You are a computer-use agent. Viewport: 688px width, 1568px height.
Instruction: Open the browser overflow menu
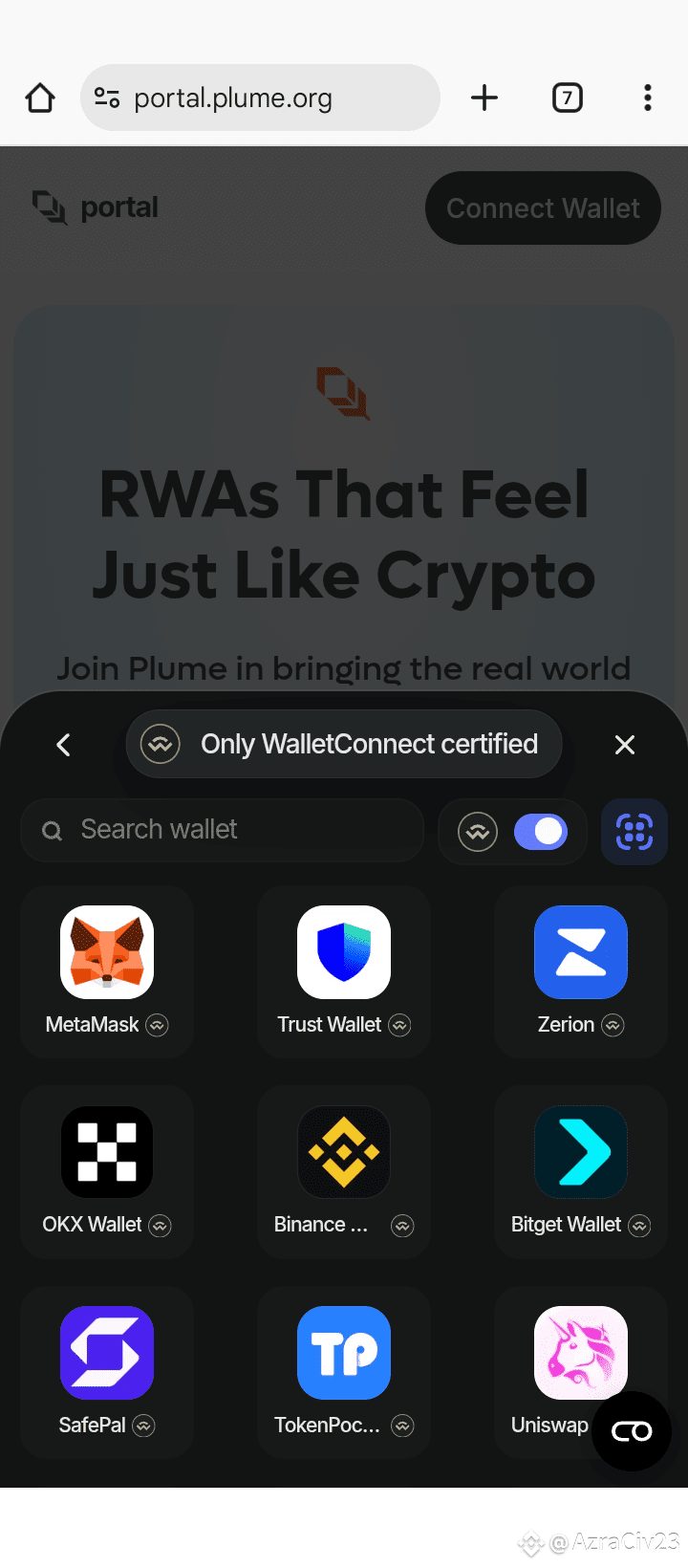(648, 98)
